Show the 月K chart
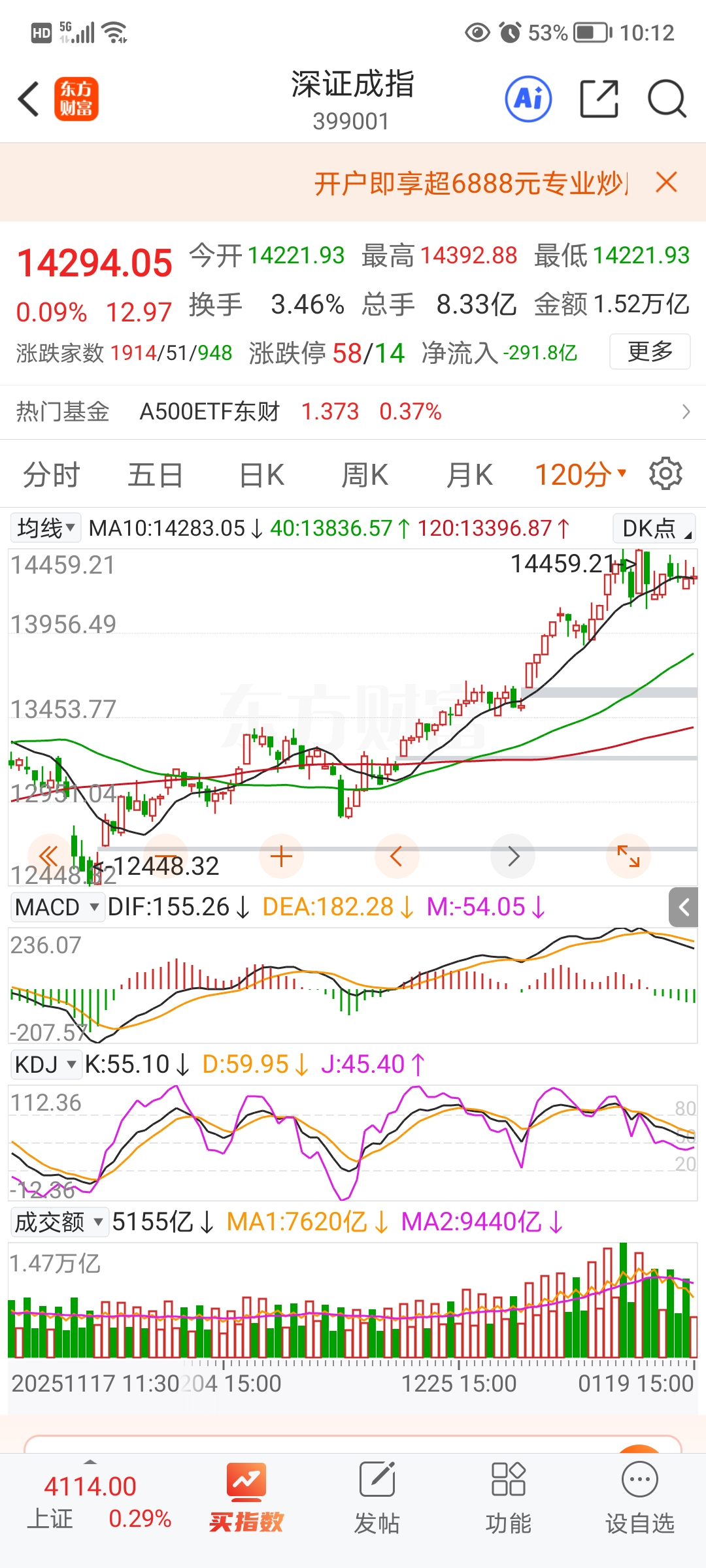 point(469,475)
